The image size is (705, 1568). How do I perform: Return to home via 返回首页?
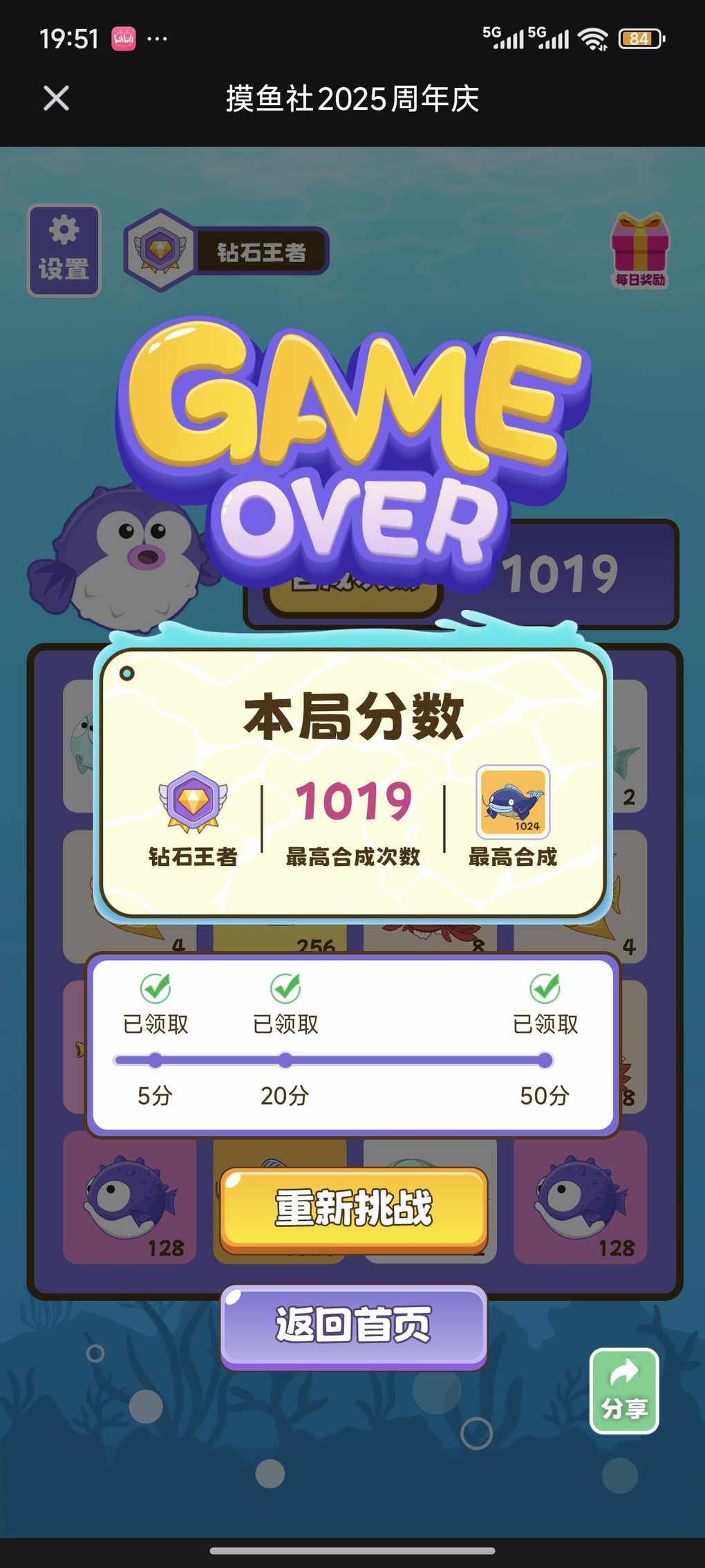point(353,1325)
